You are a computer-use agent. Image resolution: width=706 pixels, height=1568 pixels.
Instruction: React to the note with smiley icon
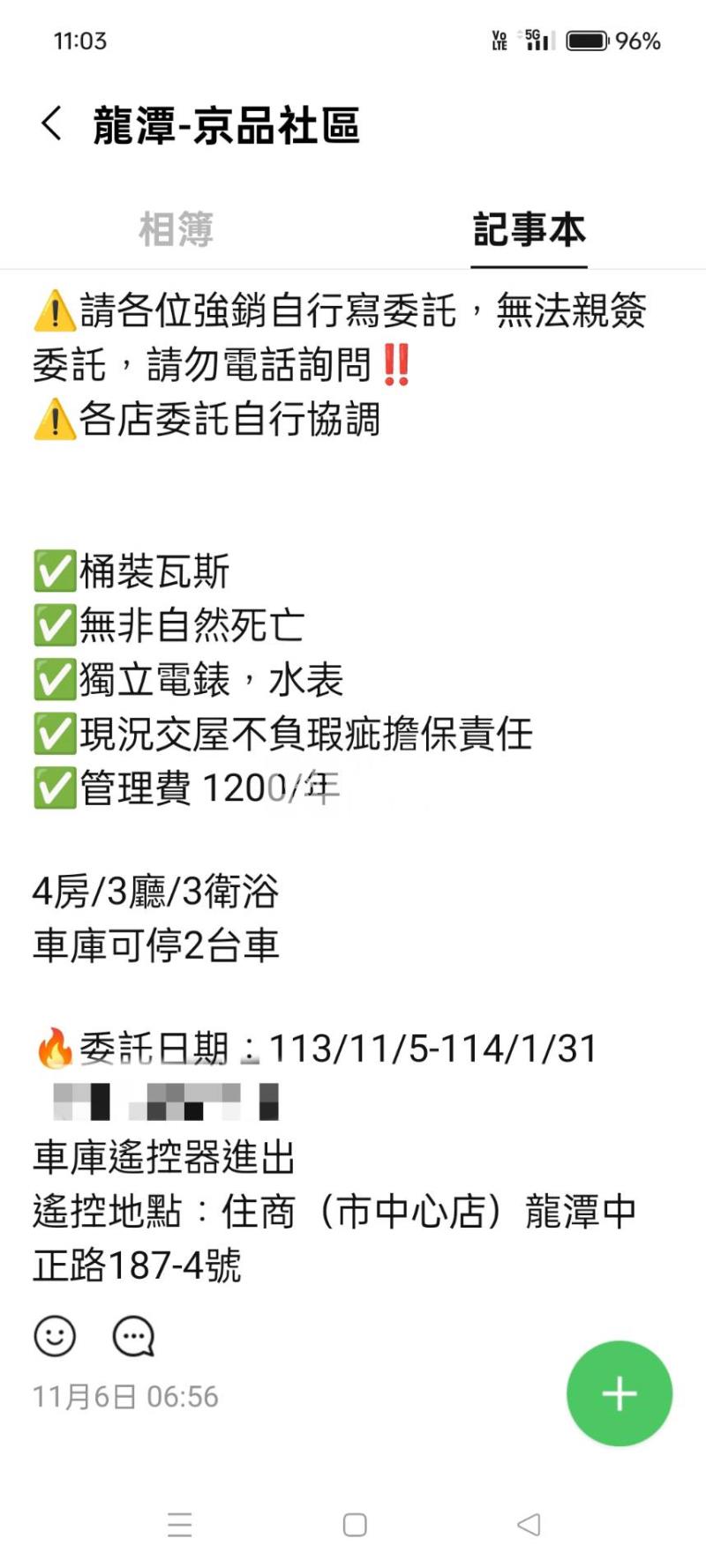coord(55,1336)
